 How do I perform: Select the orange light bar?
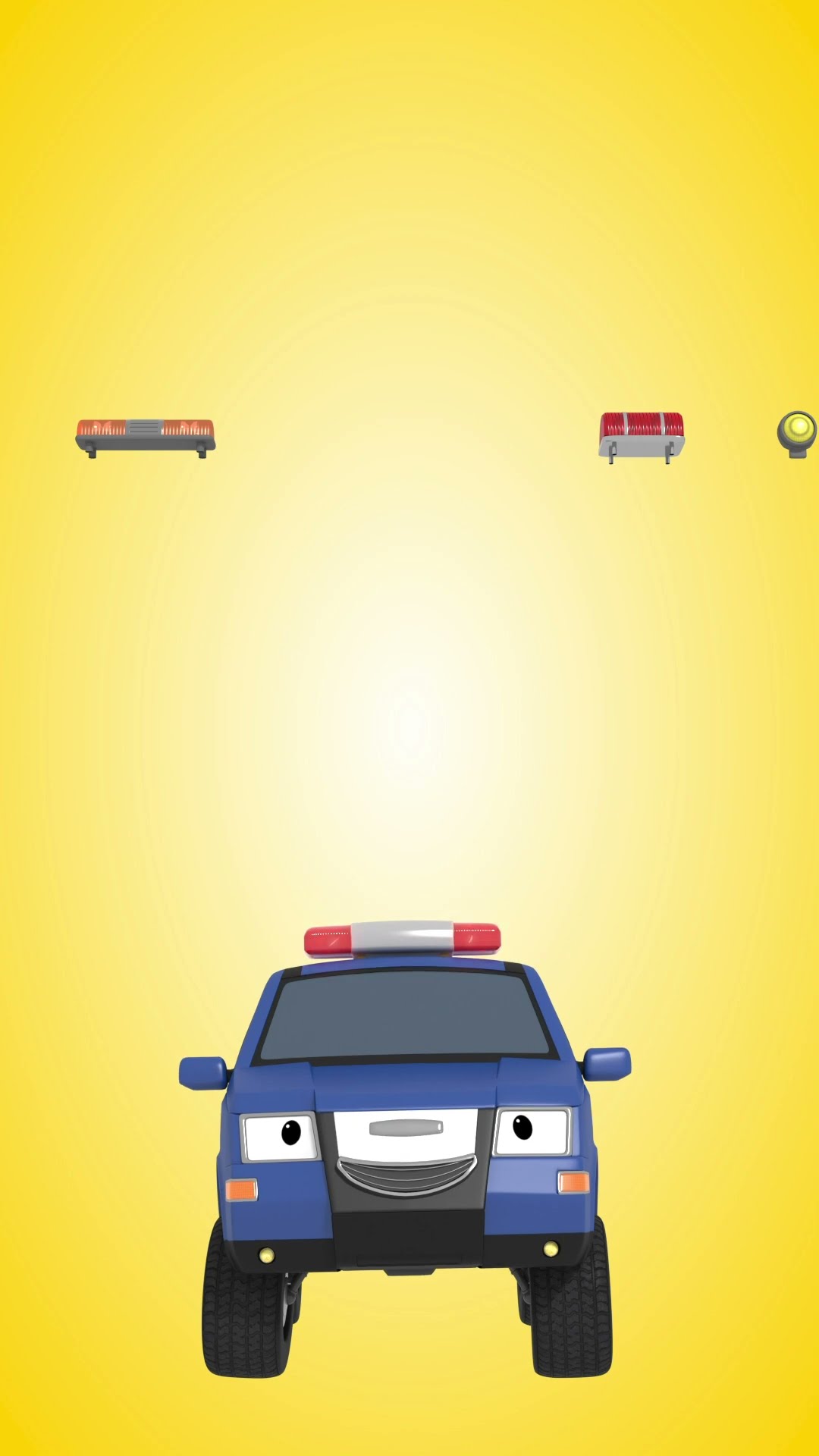coord(145,436)
